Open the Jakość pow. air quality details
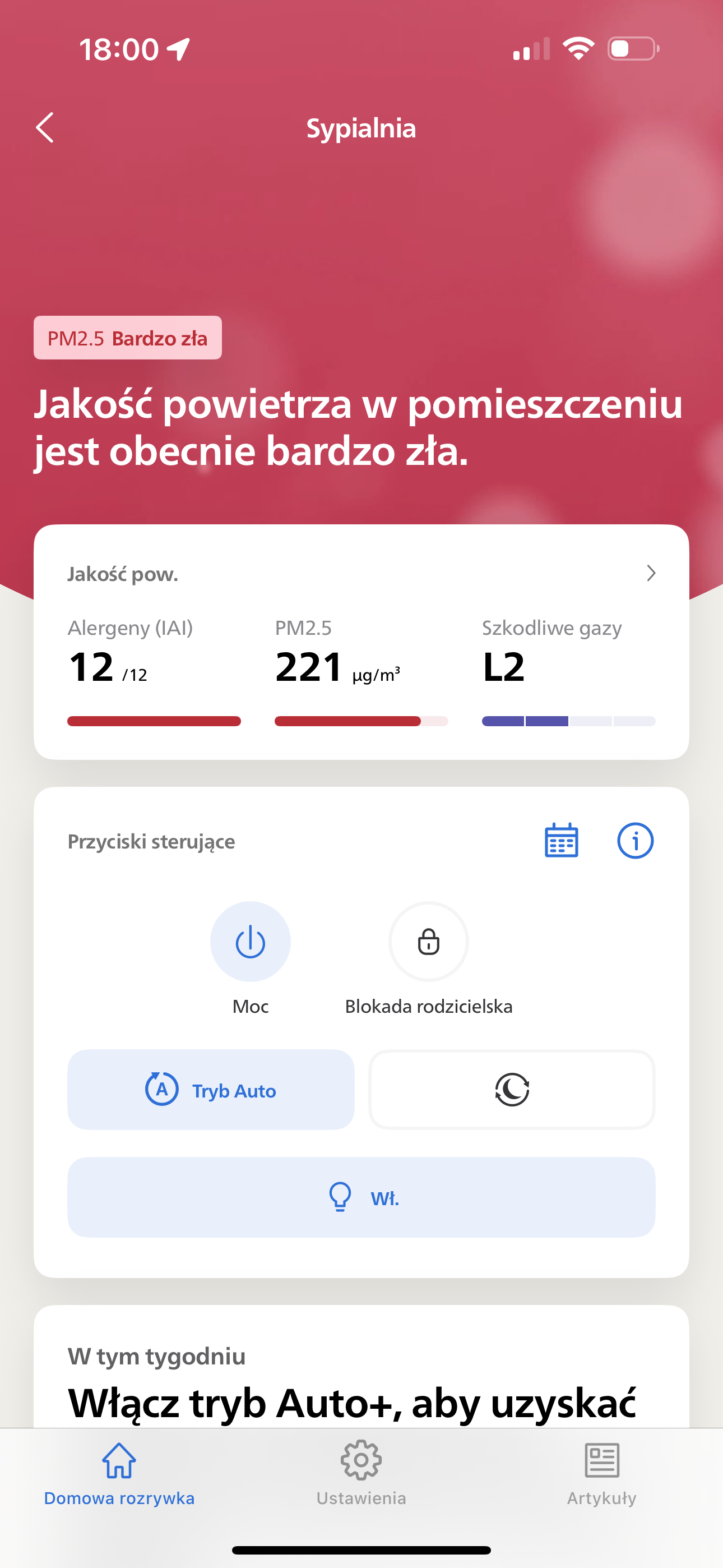 [650, 573]
